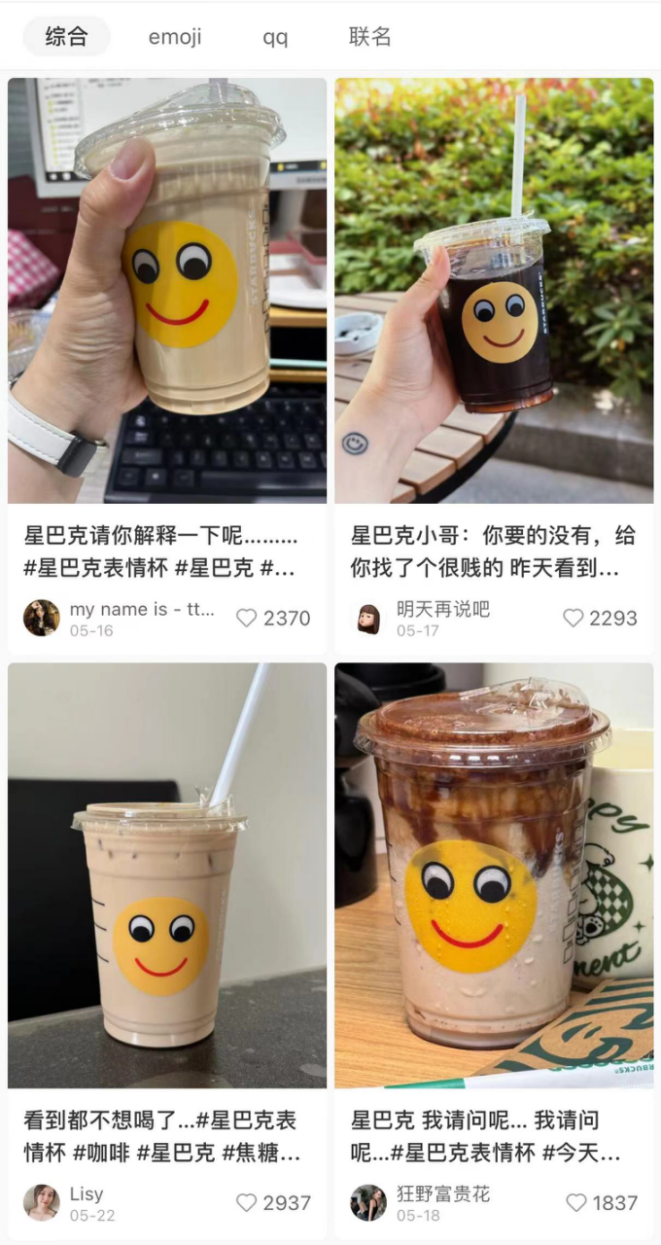Open the 联名 tab
The width and height of the screenshot is (661, 1245).
[x=369, y=37]
